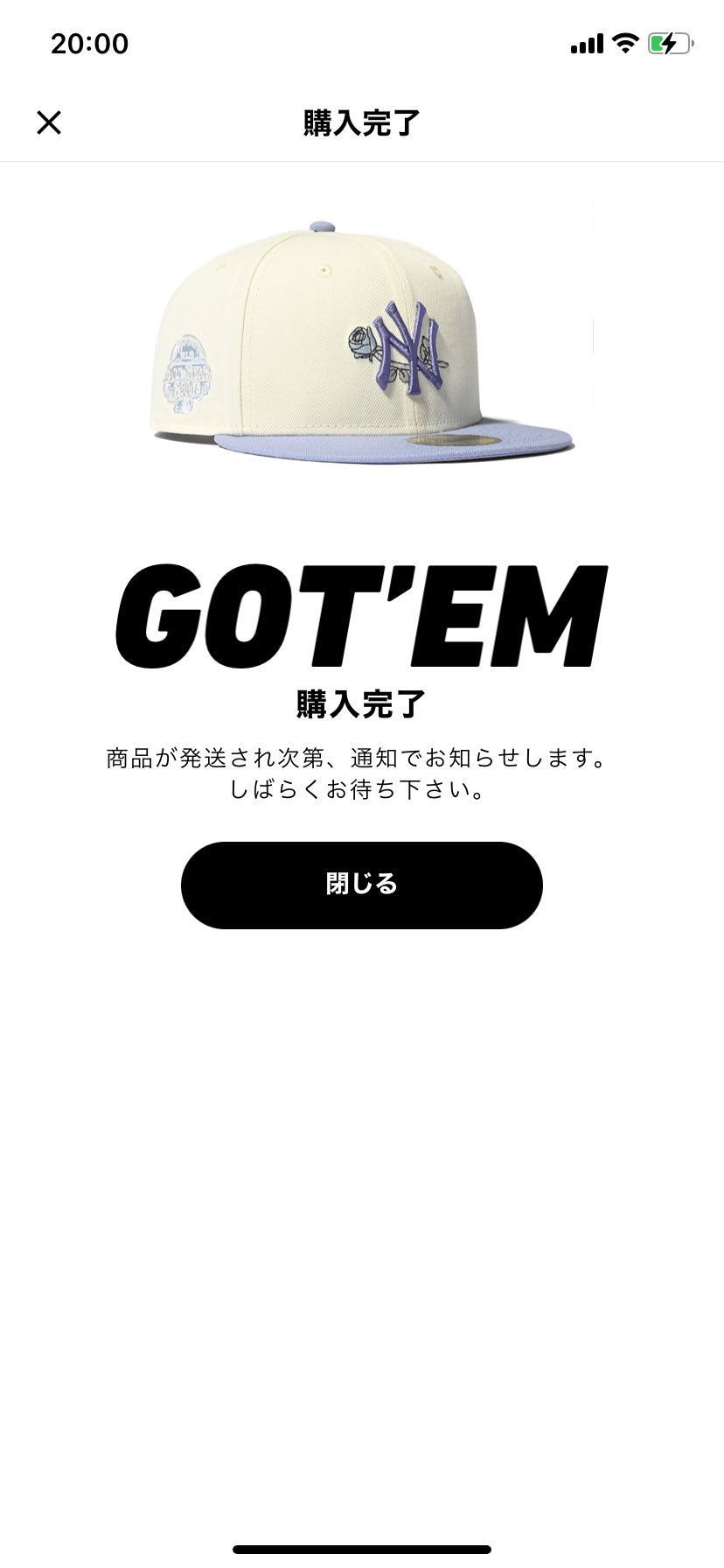Viewport: 724px width, 1568px height.
Task: Tap the GOT'EM headline text
Action: tap(361, 612)
